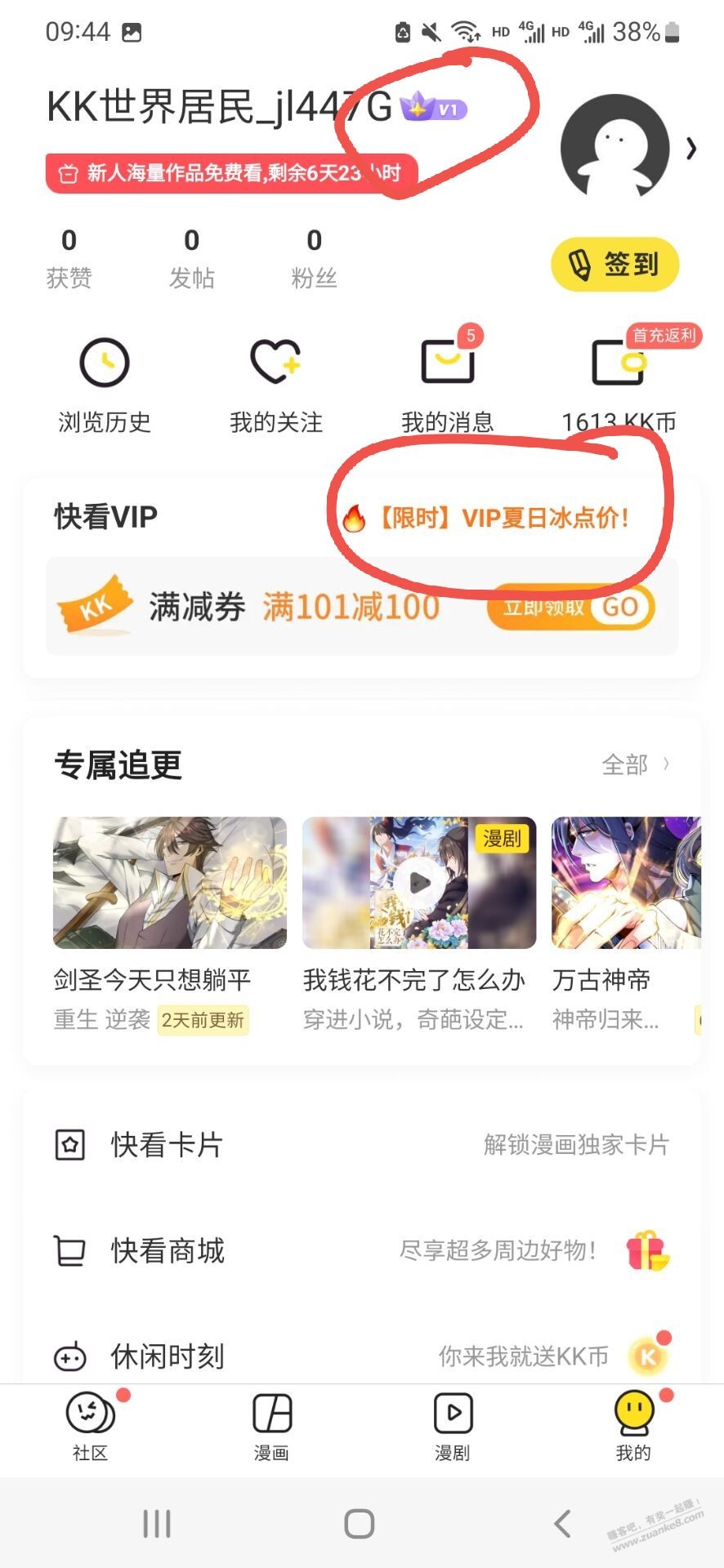Viewport: 724px width, 1568px height.
Task: Tap the yellow 签到 check-in button
Action: coord(614,263)
